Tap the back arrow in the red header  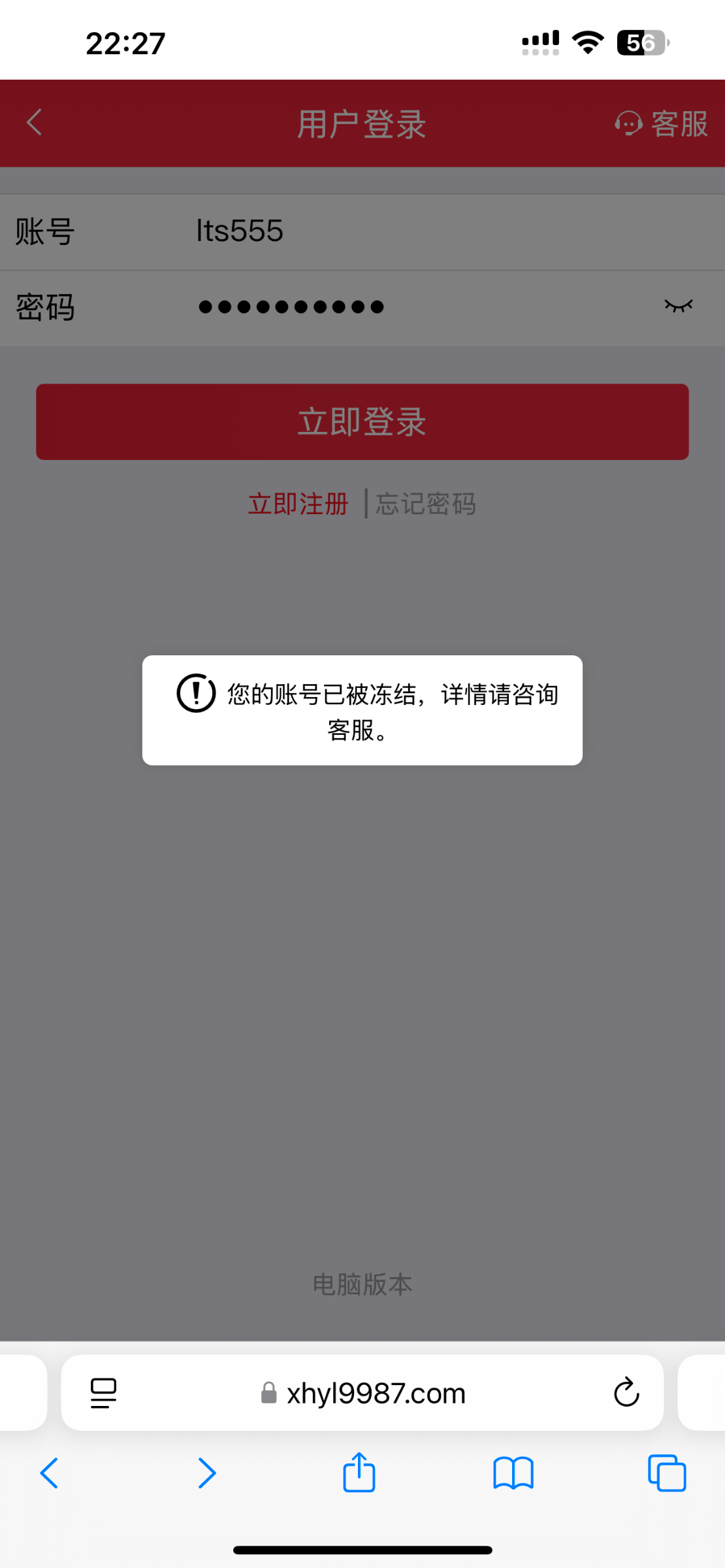(34, 123)
